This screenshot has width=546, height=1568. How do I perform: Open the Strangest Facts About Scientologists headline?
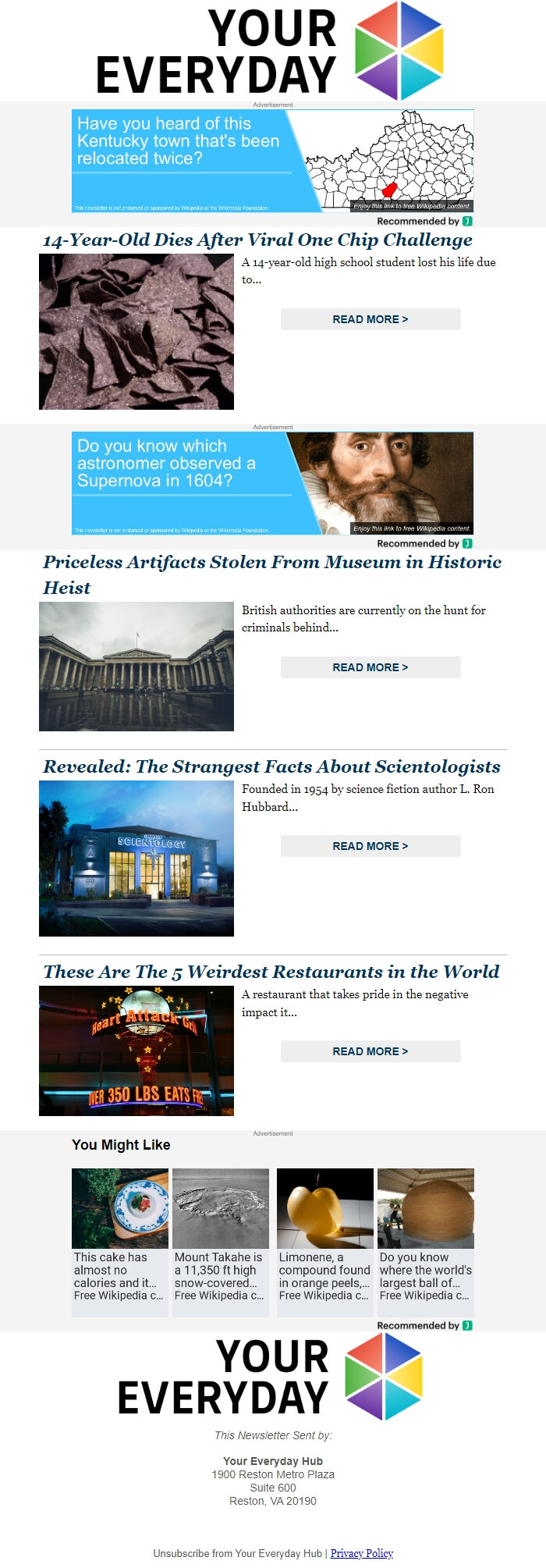pos(271,766)
